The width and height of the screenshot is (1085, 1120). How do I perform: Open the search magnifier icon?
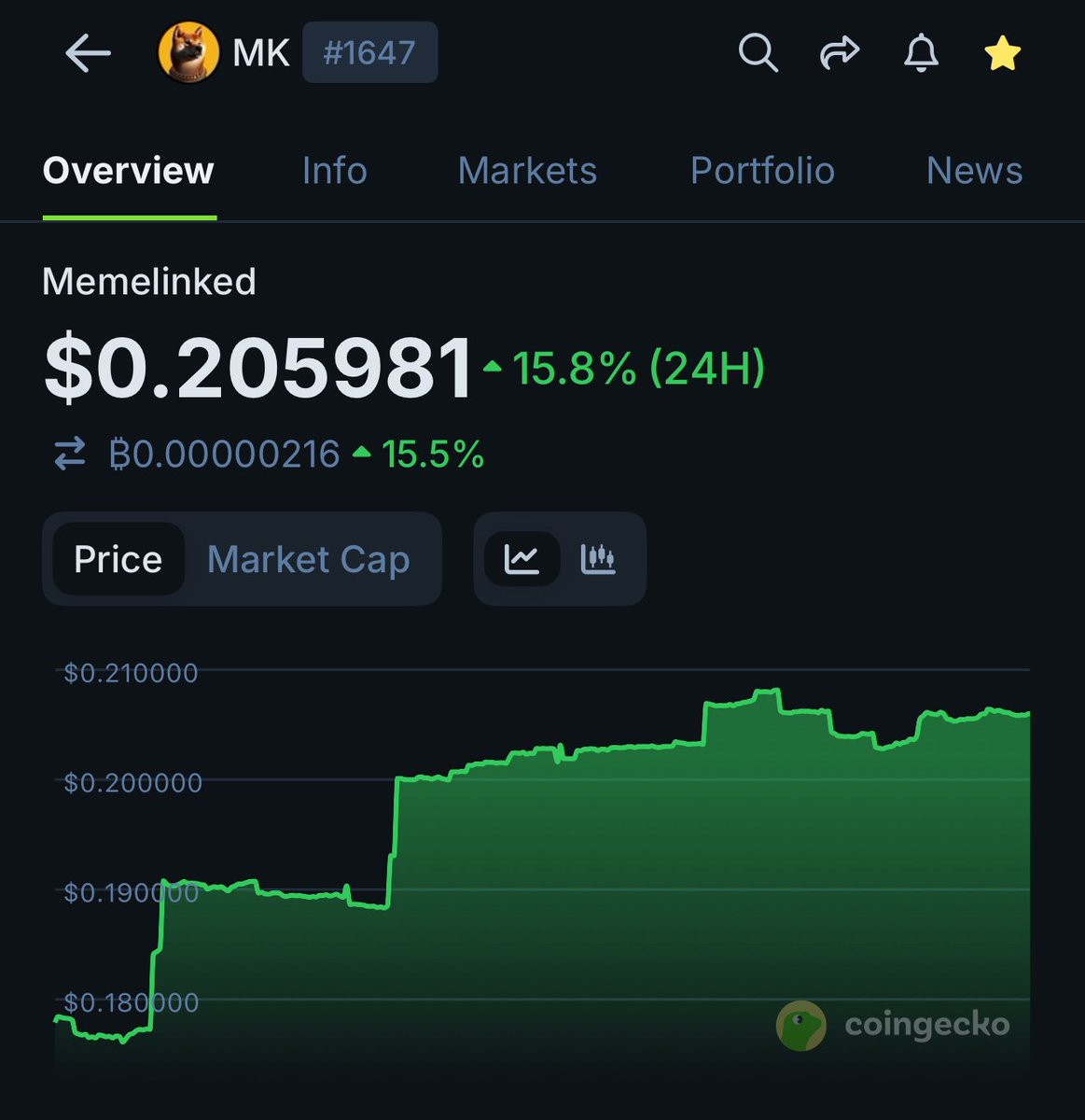coord(758,53)
